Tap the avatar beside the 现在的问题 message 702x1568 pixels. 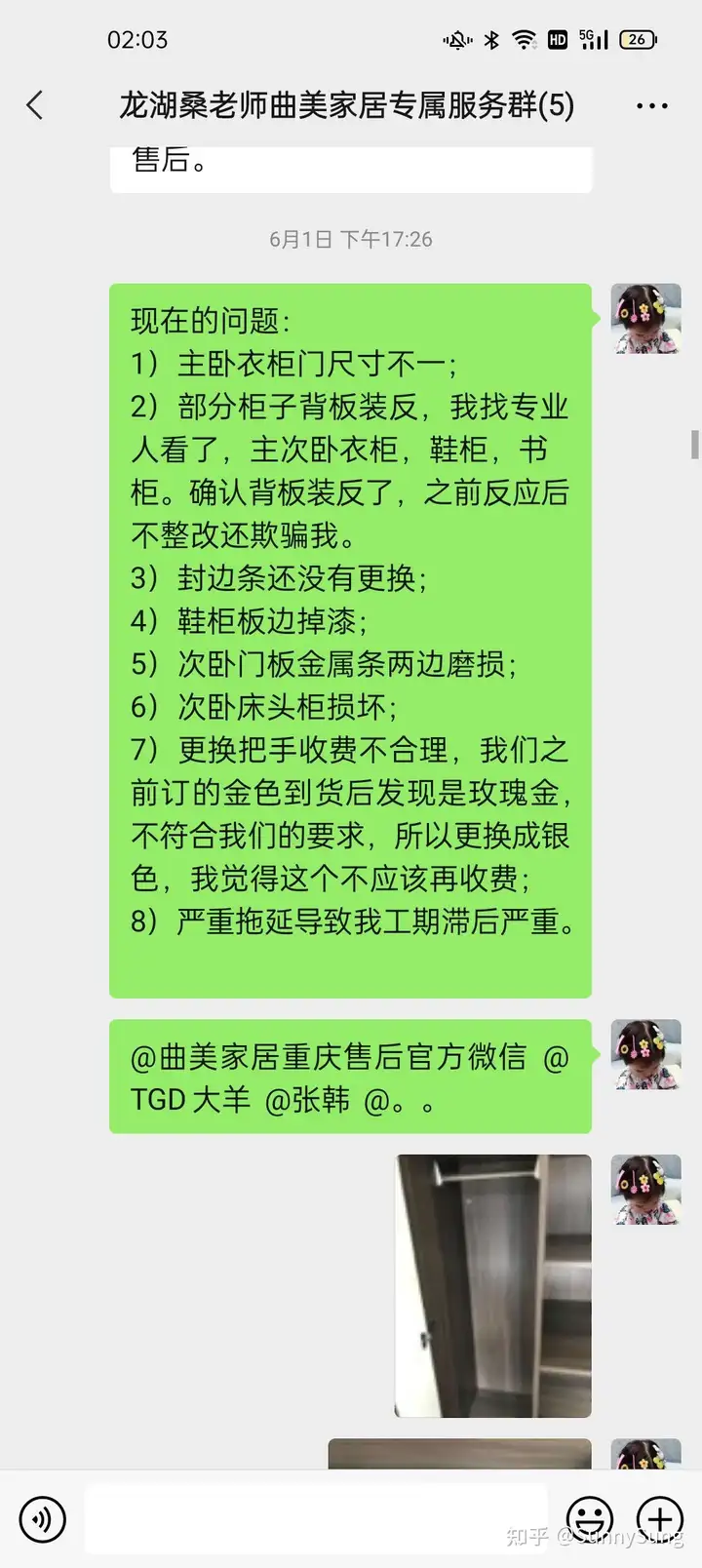[645, 318]
